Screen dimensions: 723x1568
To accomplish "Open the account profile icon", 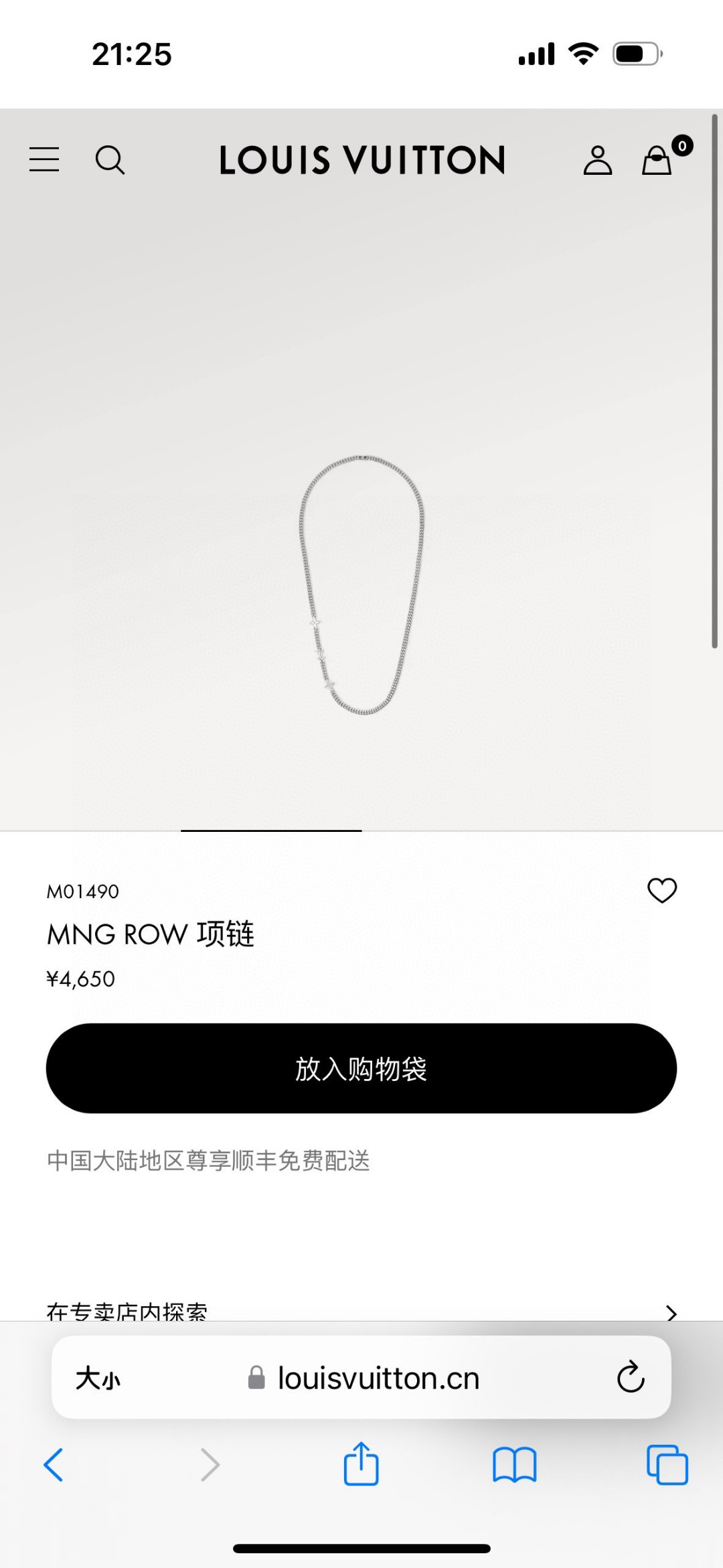I will pyautogui.click(x=597, y=161).
